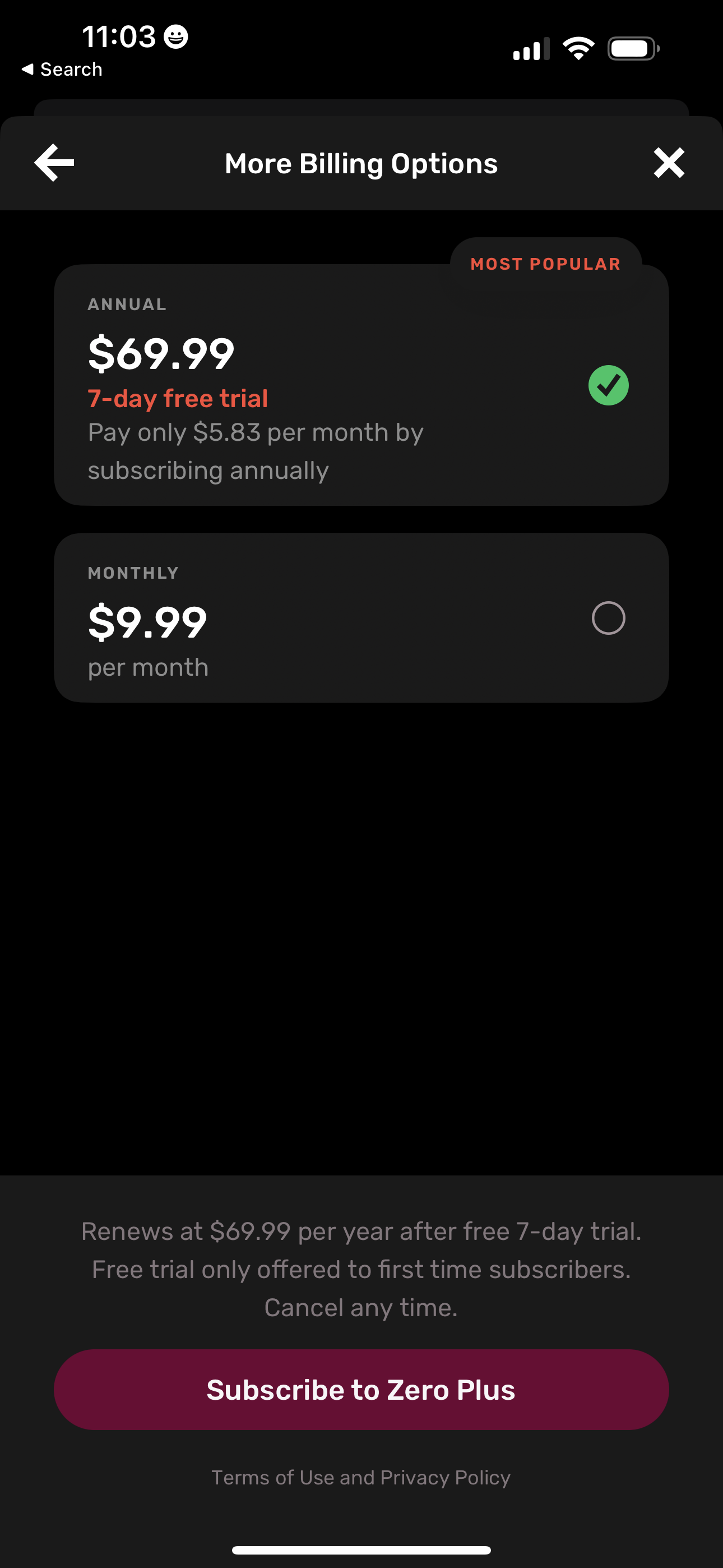723x1568 pixels.
Task: Tap the green checkmark on the Annual plan
Action: [x=609, y=384]
